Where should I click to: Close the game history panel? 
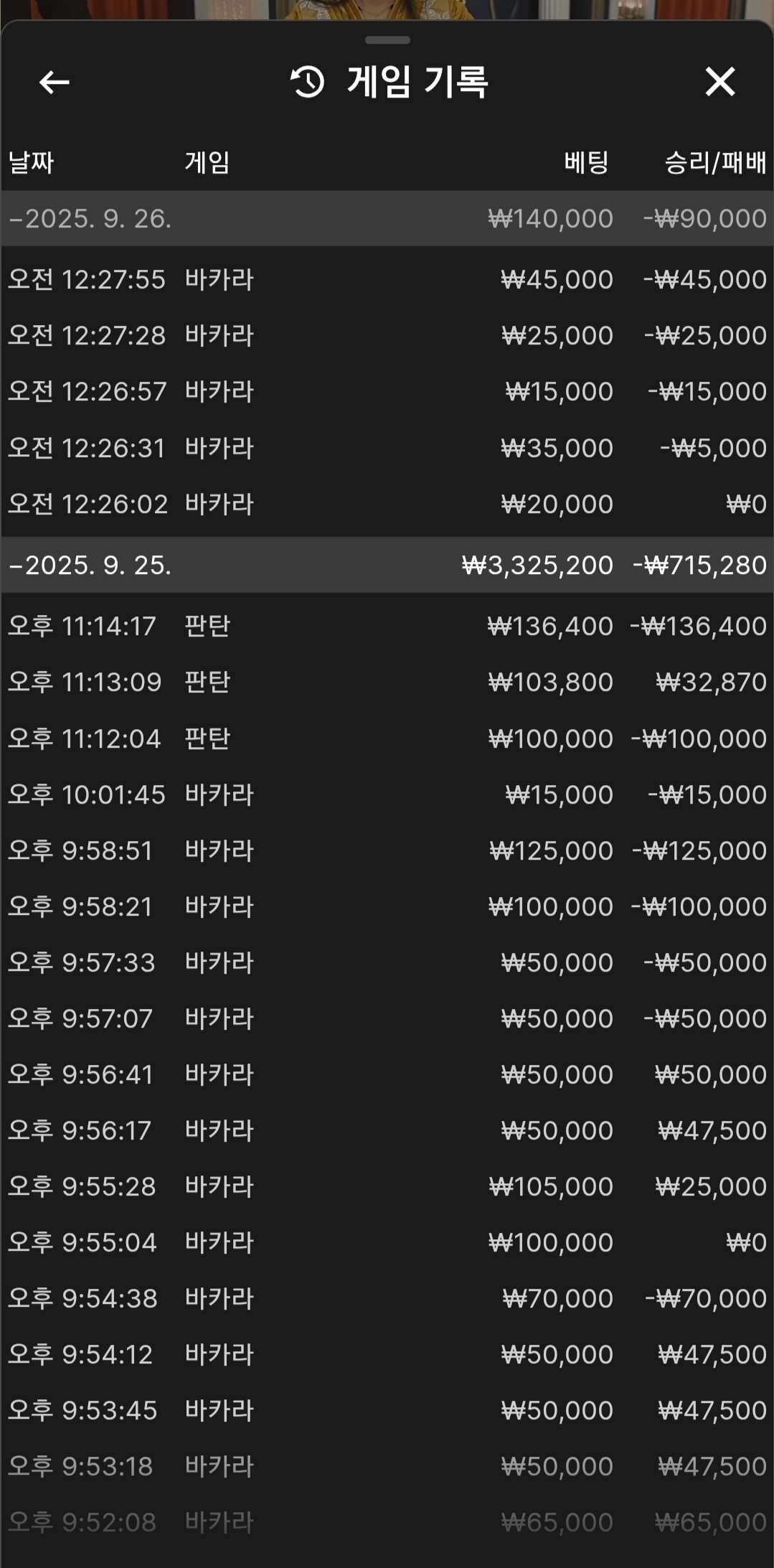pyautogui.click(x=719, y=82)
